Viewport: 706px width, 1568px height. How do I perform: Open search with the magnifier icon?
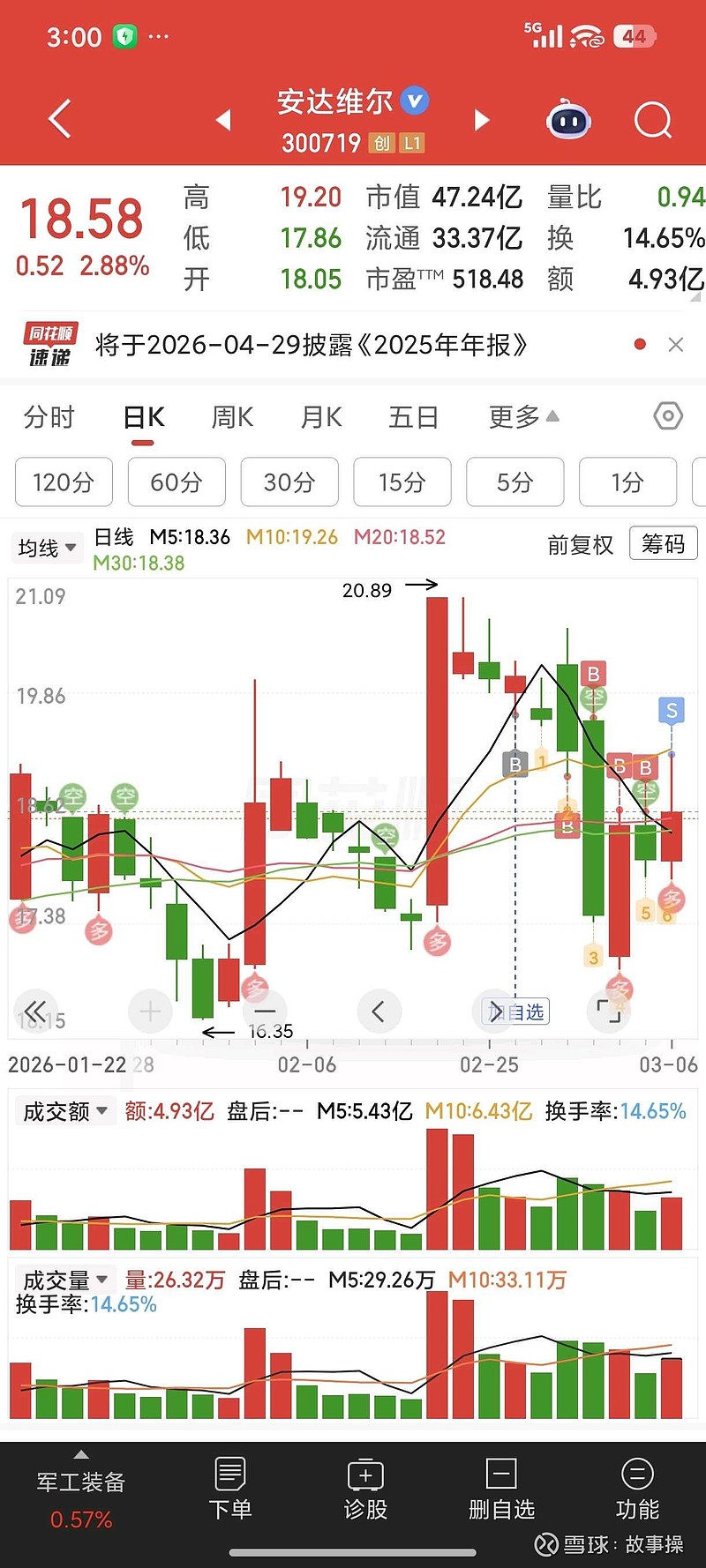click(x=652, y=120)
